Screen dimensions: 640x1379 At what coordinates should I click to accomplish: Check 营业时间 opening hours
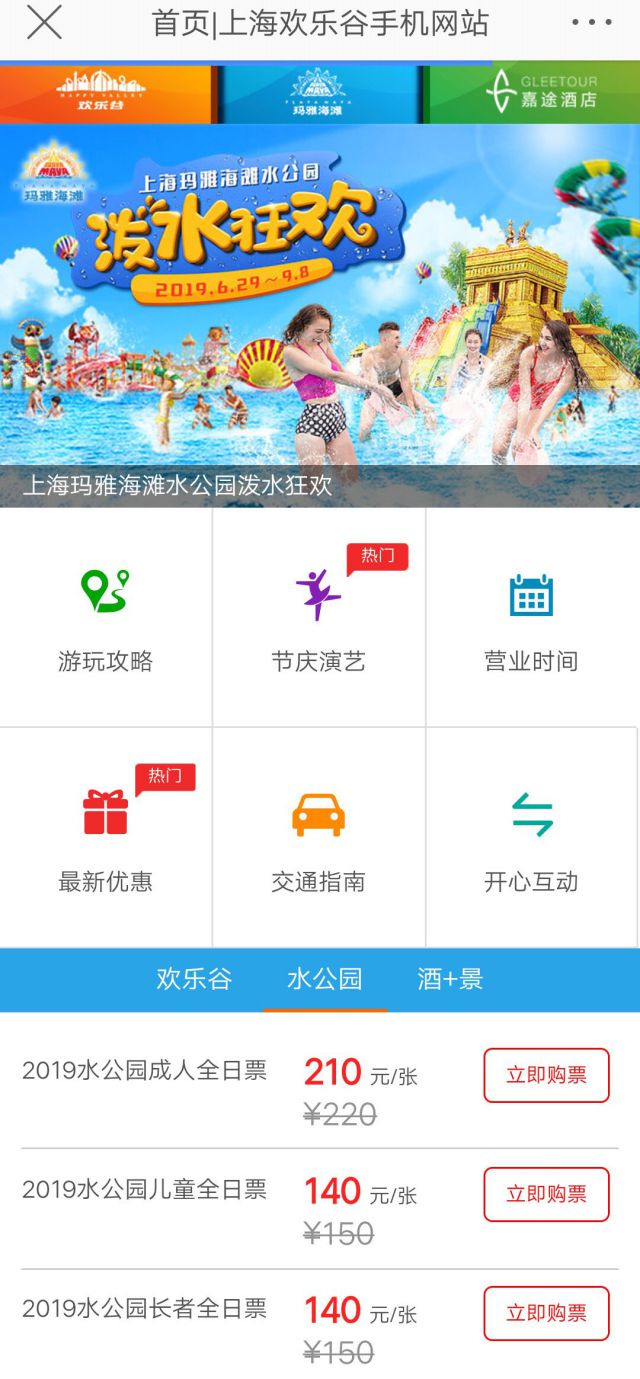coord(531,617)
